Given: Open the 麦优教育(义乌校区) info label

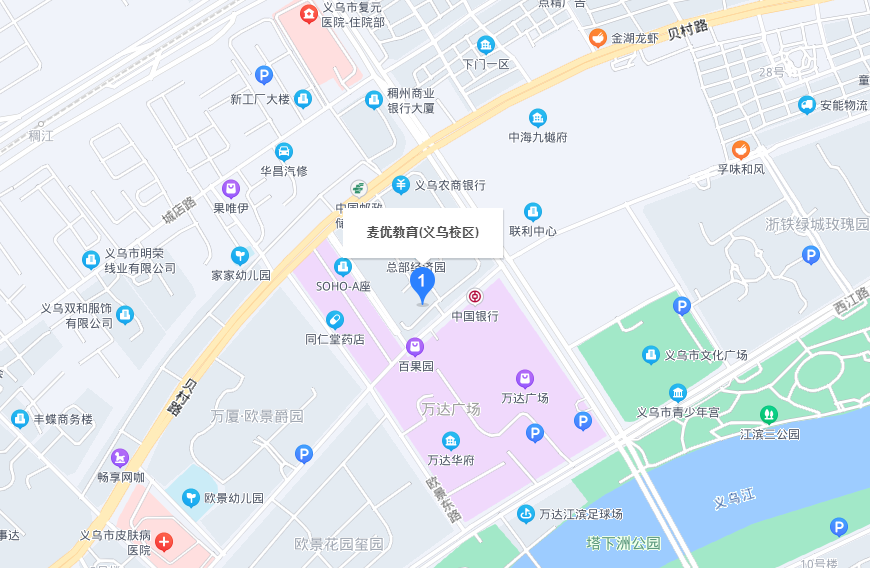Looking at the screenshot, I should click(x=422, y=232).
